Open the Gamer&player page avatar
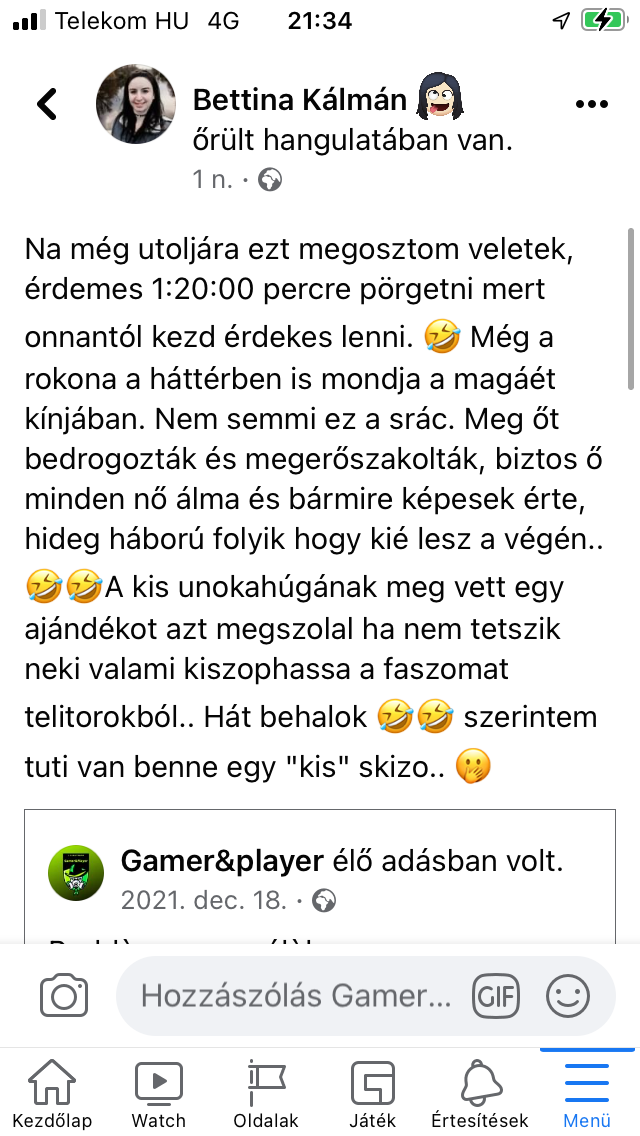The width and height of the screenshot is (640, 1136). (x=76, y=873)
